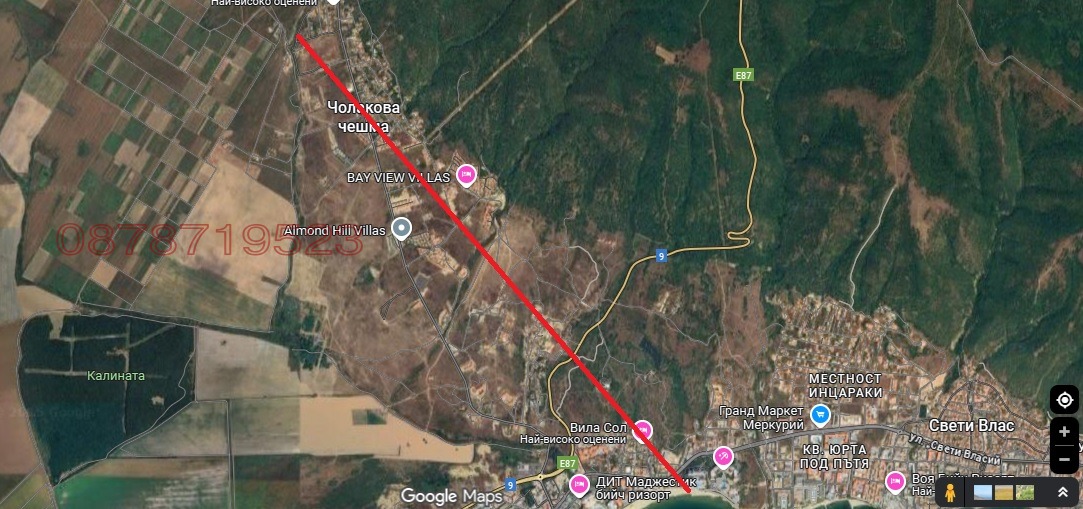Open the BAY VIEW VILLAS hotel pin
Image resolution: width=1083 pixels, height=509 pixels.
coord(466,176)
